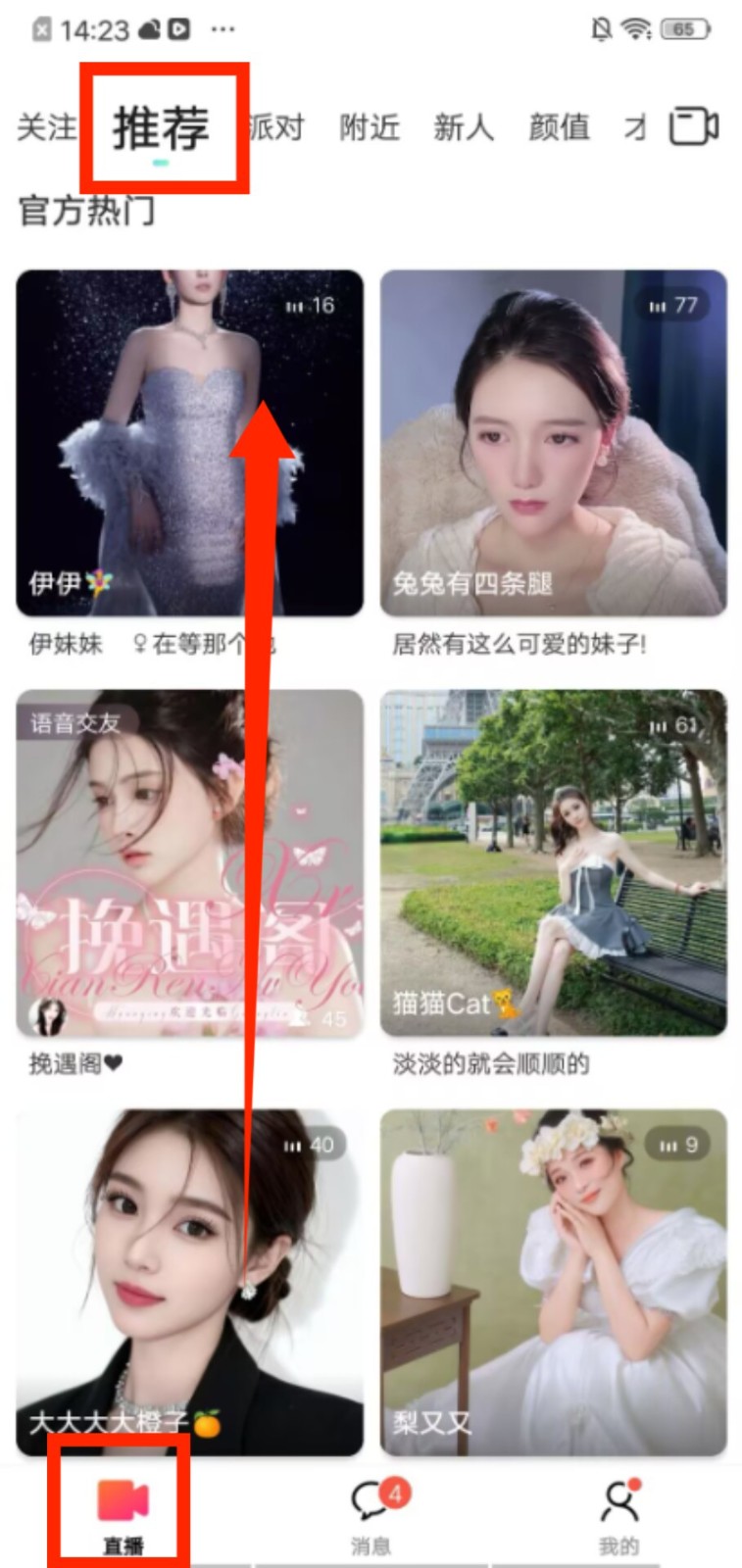Go to the 我的 profile tab
This screenshot has width=742, height=1568.
click(x=618, y=1514)
